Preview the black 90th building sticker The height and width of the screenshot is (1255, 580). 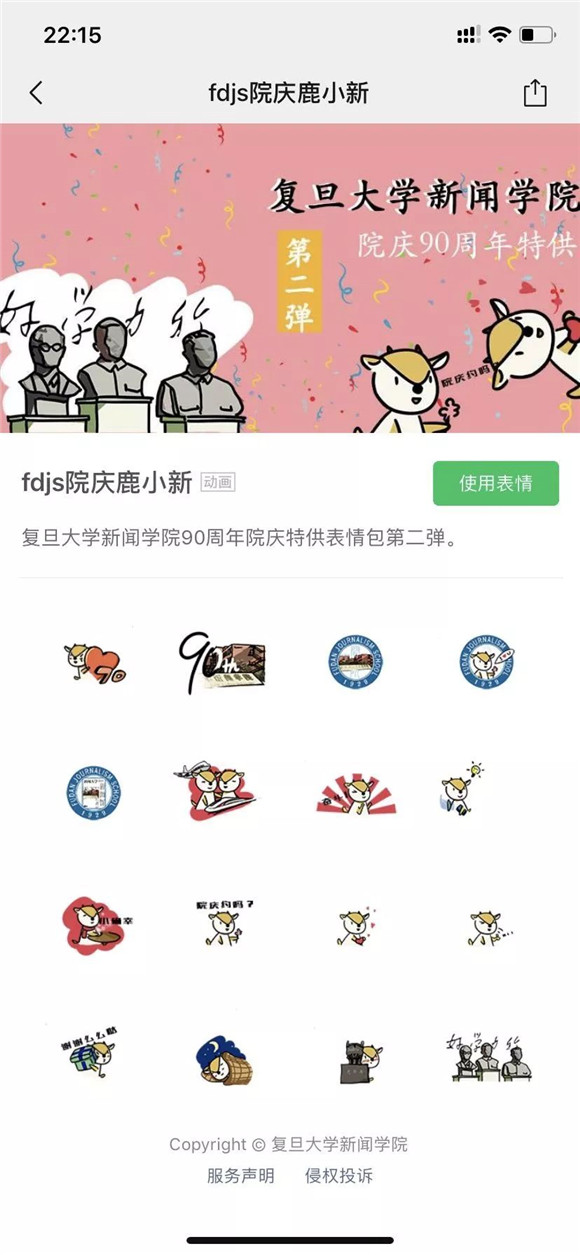(222, 661)
